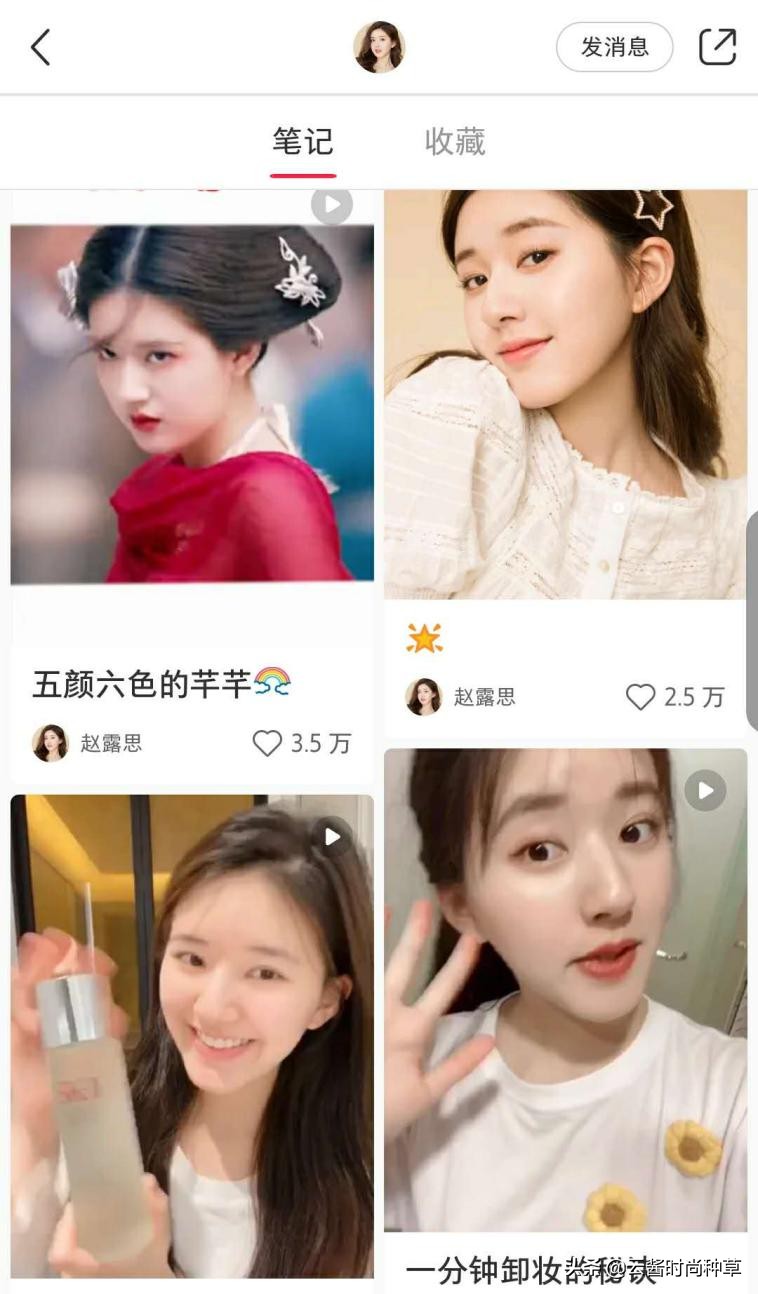Play the 五颜六色的芊芊 video via its play icon
The image size is (758, 1294).
(x=331, y=204)
